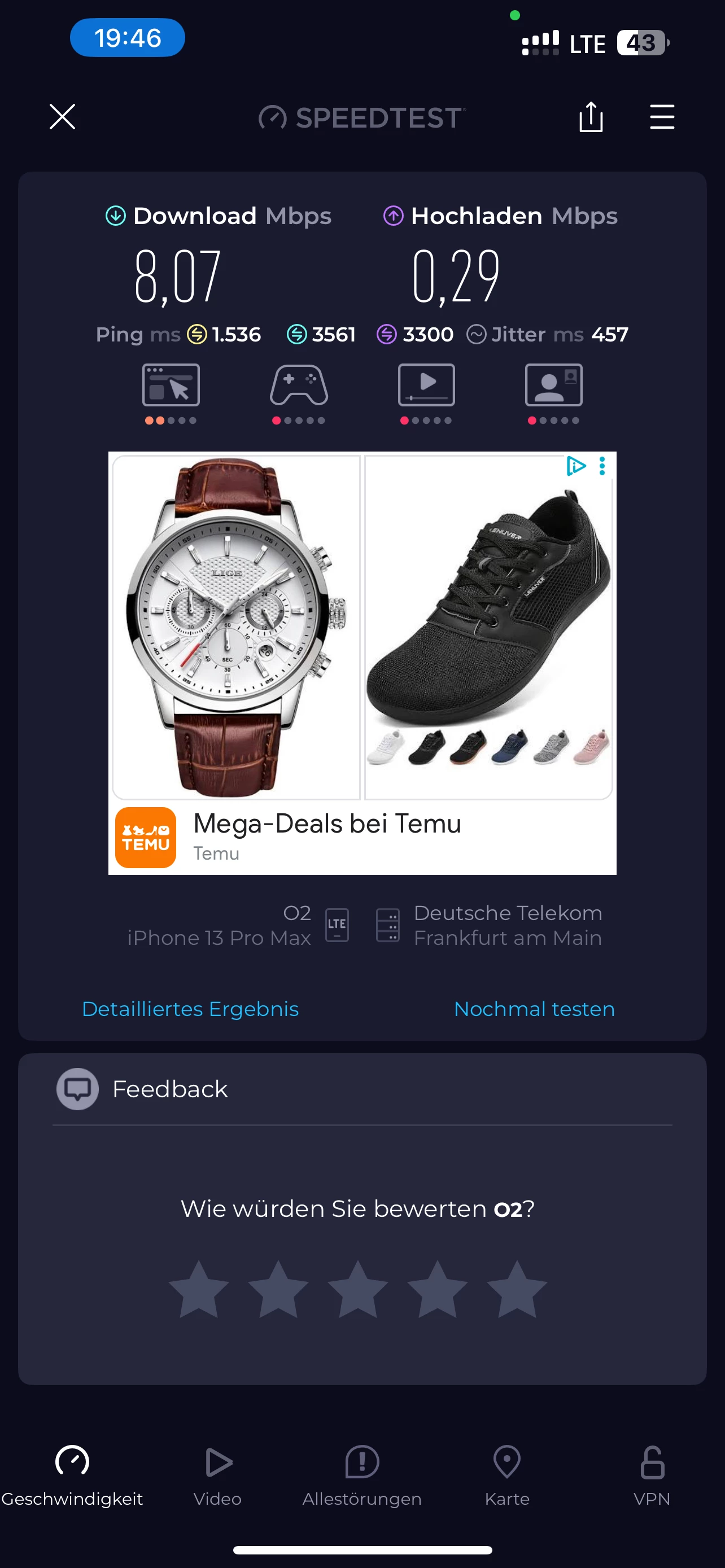Share the speed test result
This screenshot has height=1568, width=725.
591,116
